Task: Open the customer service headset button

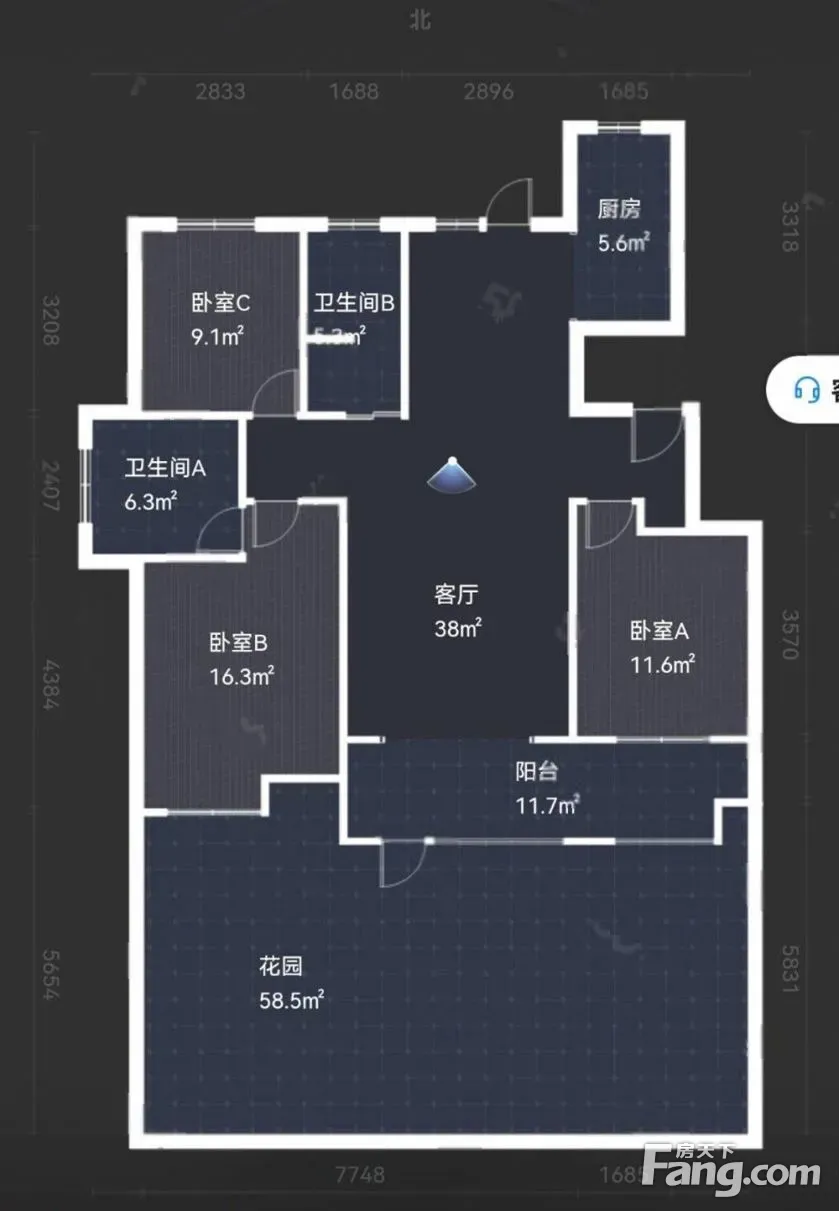Action: point(808,389)
